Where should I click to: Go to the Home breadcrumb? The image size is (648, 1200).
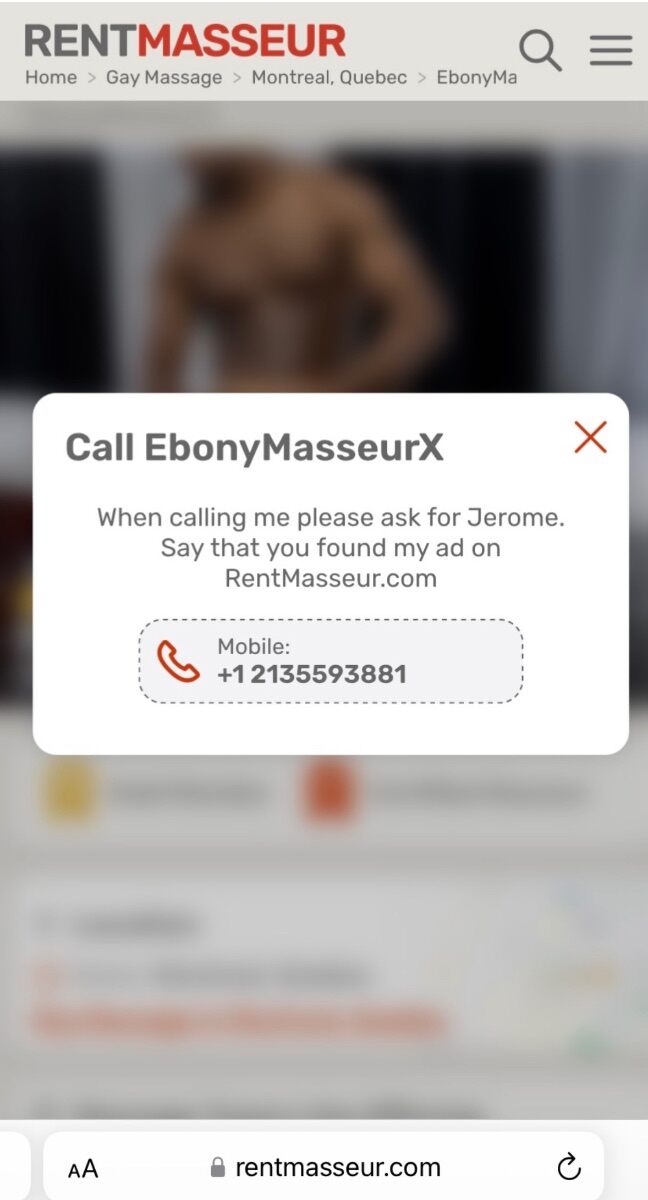tap(51, 78)
